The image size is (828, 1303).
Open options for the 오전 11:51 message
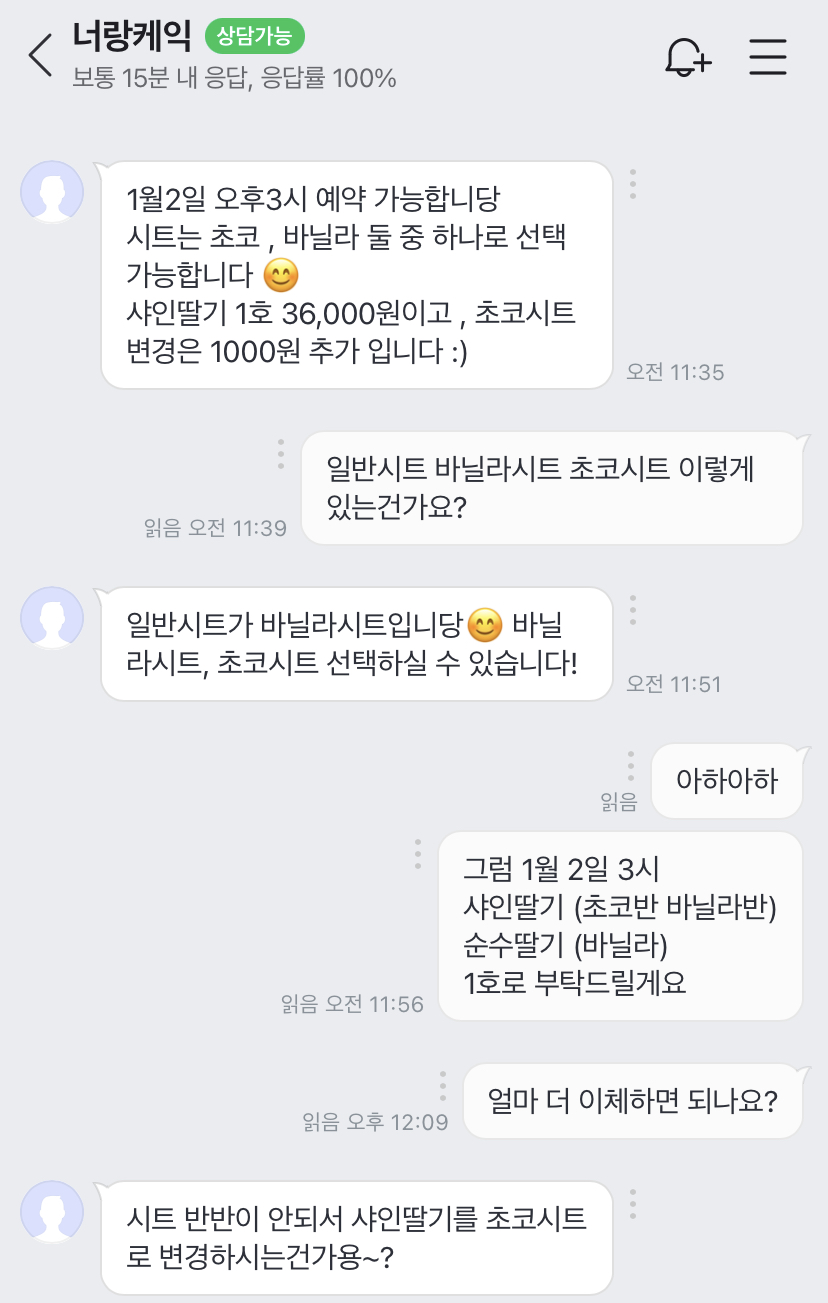pos(633,610)
